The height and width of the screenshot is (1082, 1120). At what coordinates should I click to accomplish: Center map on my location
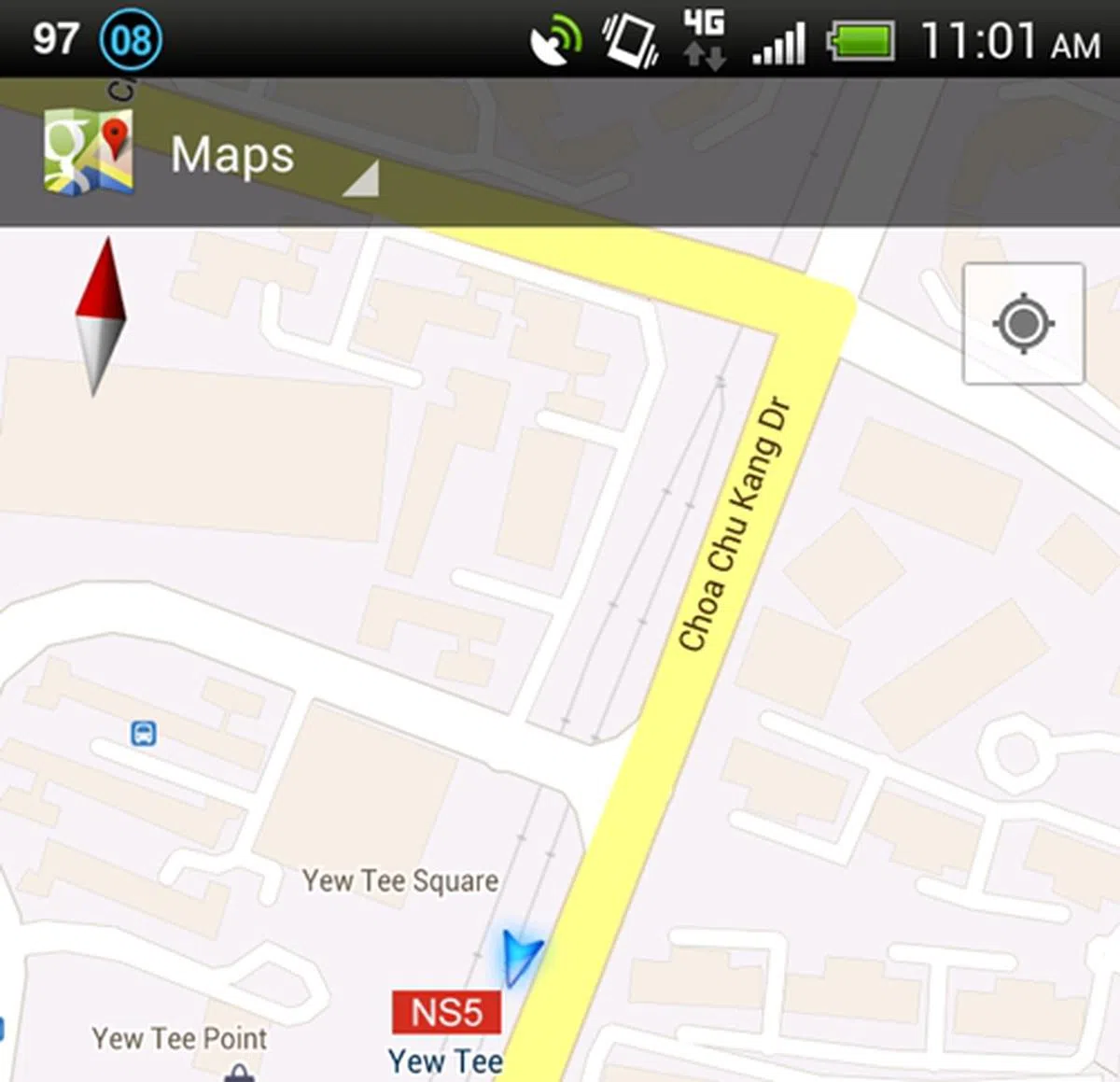pyautogui.click(x=1023, y=324)
